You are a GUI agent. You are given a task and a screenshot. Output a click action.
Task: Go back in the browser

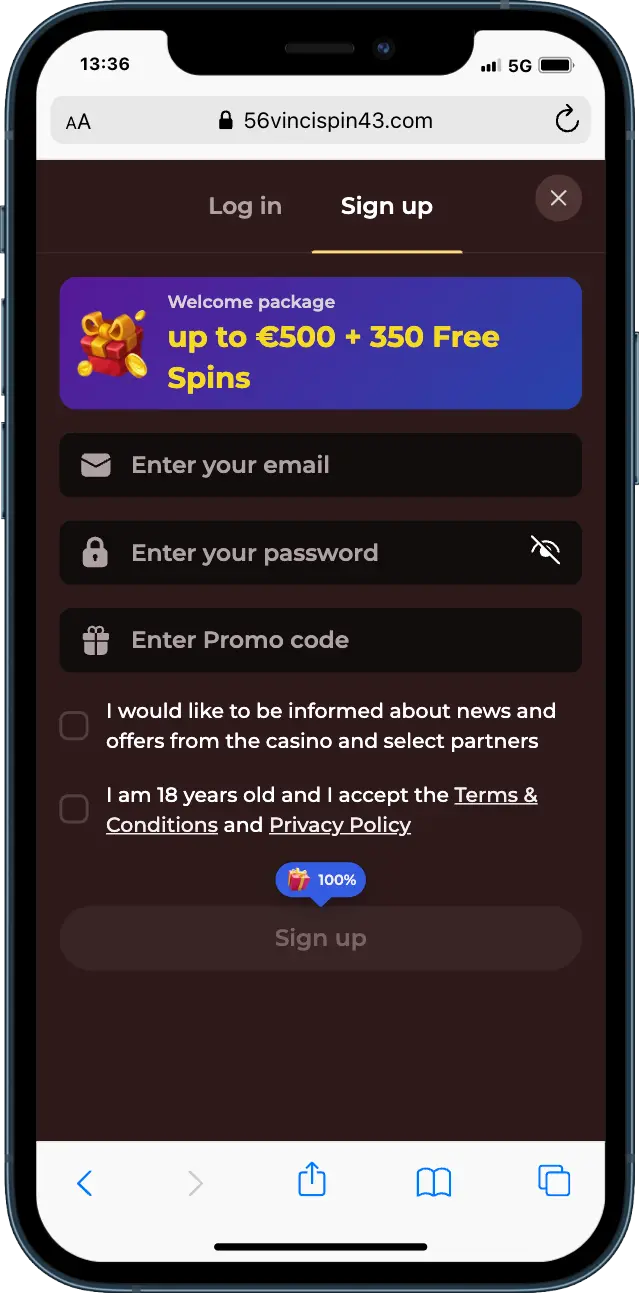click(84, 1183)
